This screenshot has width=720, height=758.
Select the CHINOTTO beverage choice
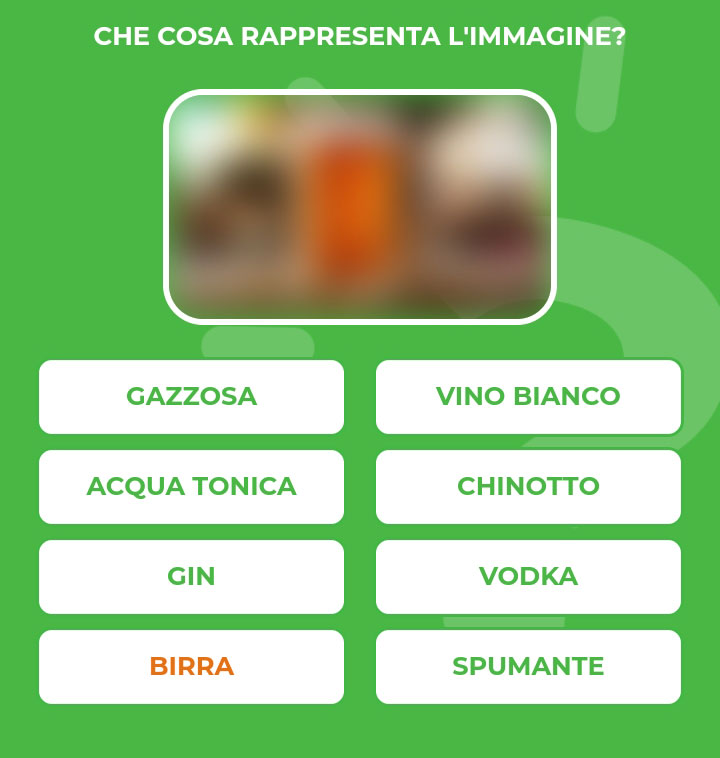point(528,487)
